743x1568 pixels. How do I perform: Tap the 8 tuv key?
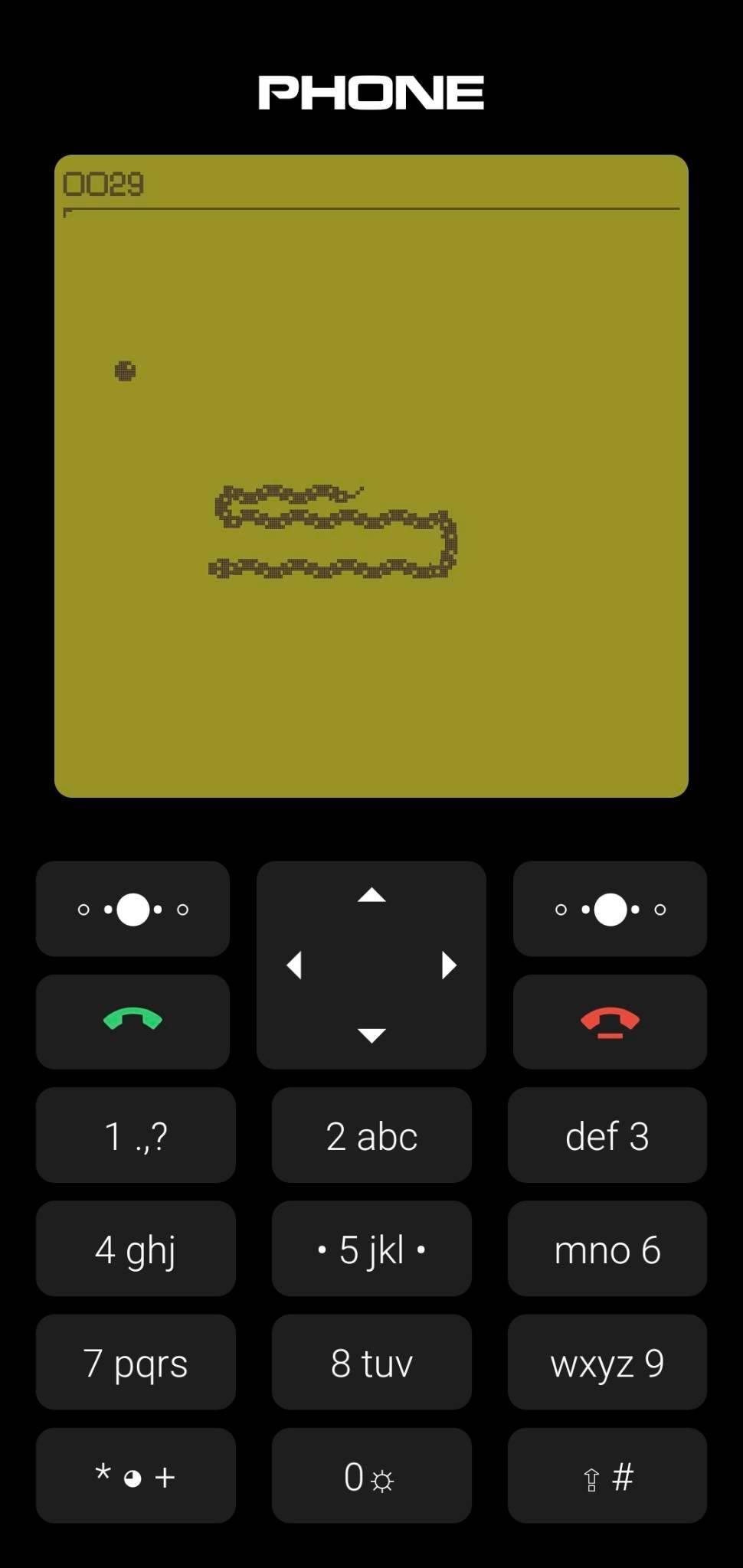pos(371,1362)
